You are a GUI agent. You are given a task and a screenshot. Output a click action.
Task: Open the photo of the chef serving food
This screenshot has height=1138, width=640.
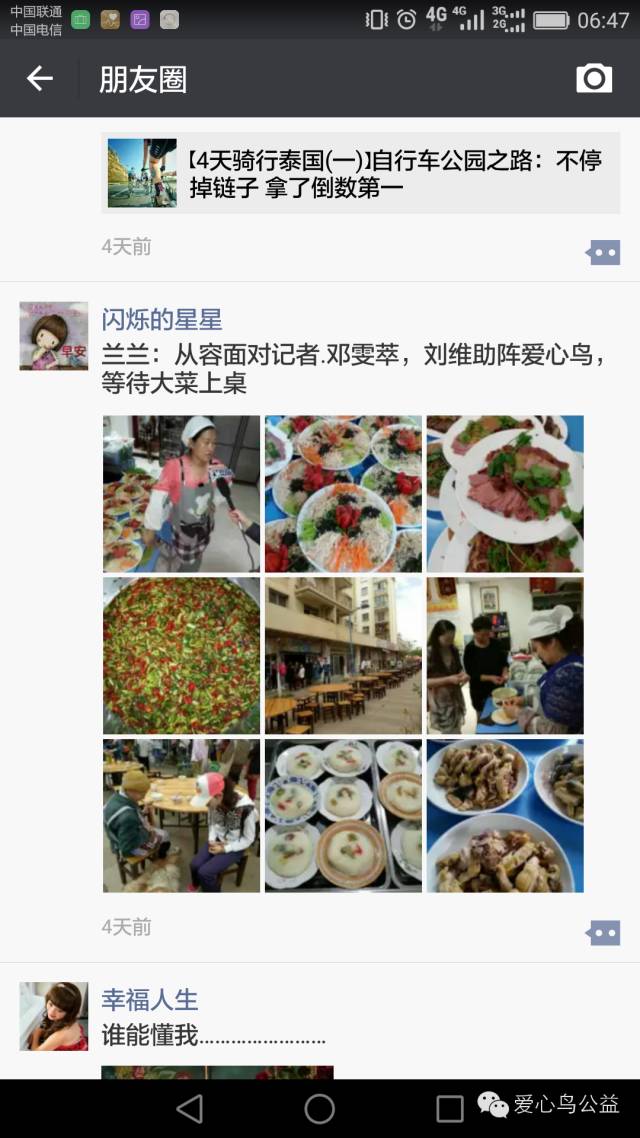coord(505,656)
